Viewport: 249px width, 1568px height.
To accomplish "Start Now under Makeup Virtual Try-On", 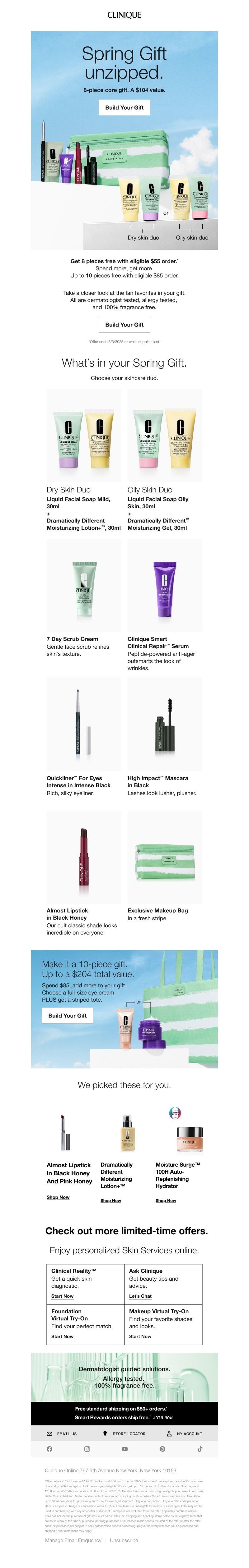I will point(140,1336).
